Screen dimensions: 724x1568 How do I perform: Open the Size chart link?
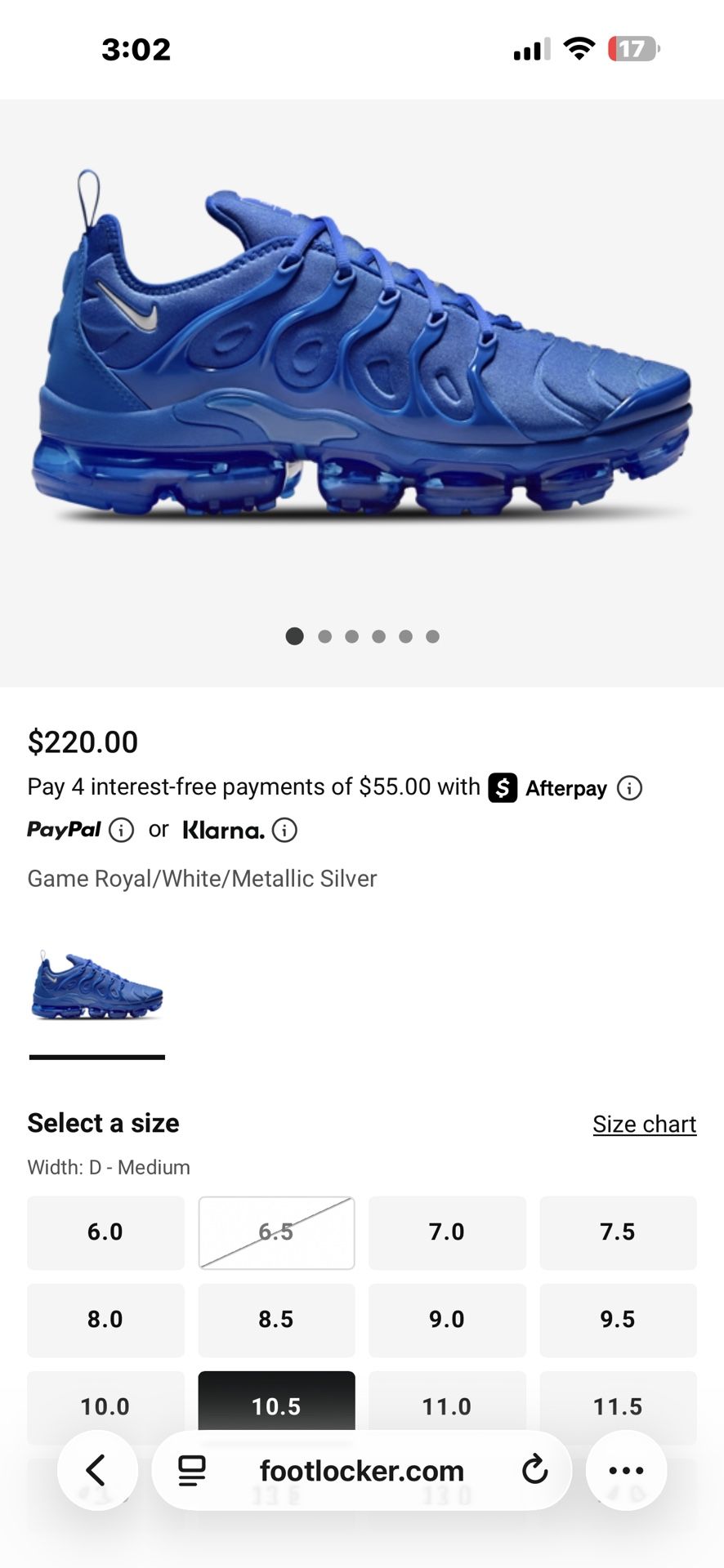click(x=644, y=1123)
